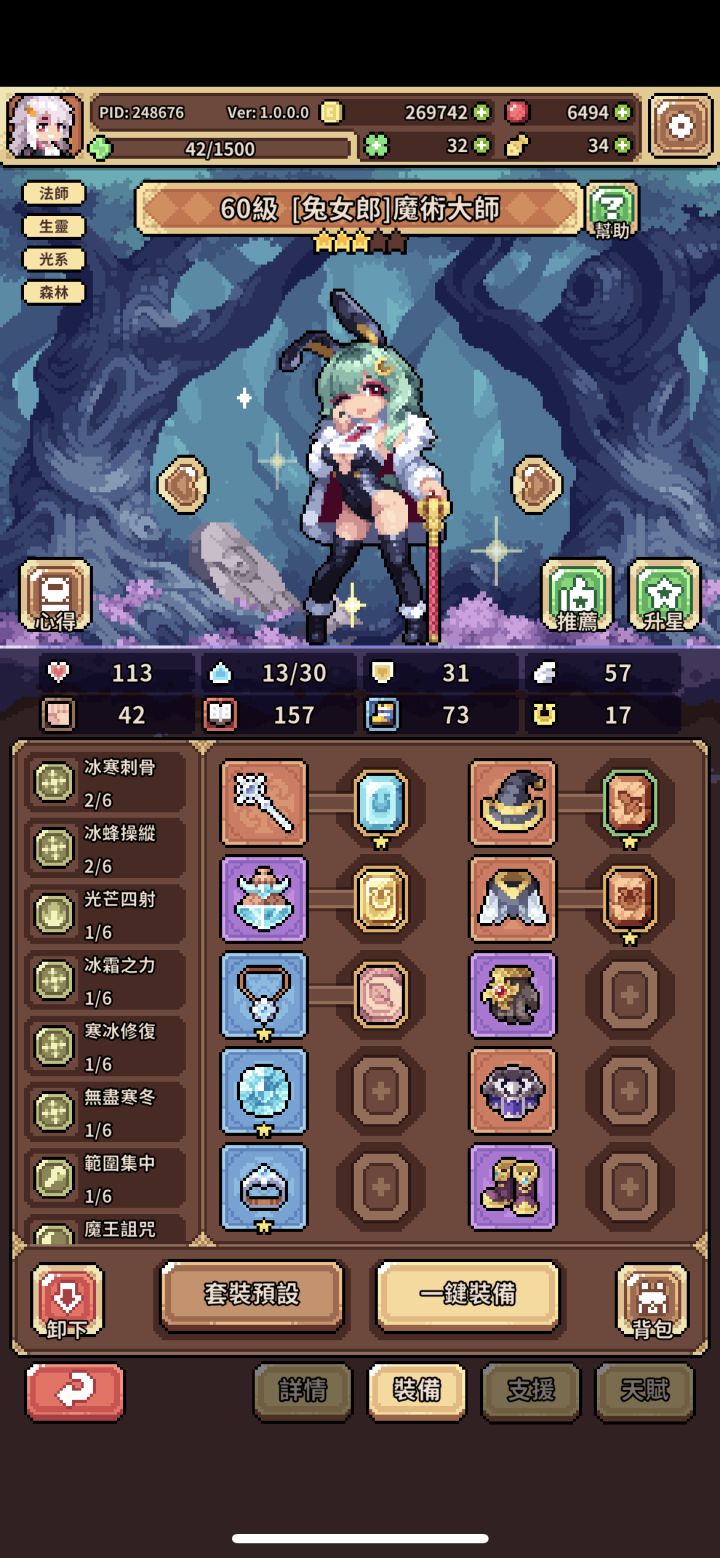Select the blue ice gem equipment
The width and height of the screenshot is (720, 1558).
263,1091
